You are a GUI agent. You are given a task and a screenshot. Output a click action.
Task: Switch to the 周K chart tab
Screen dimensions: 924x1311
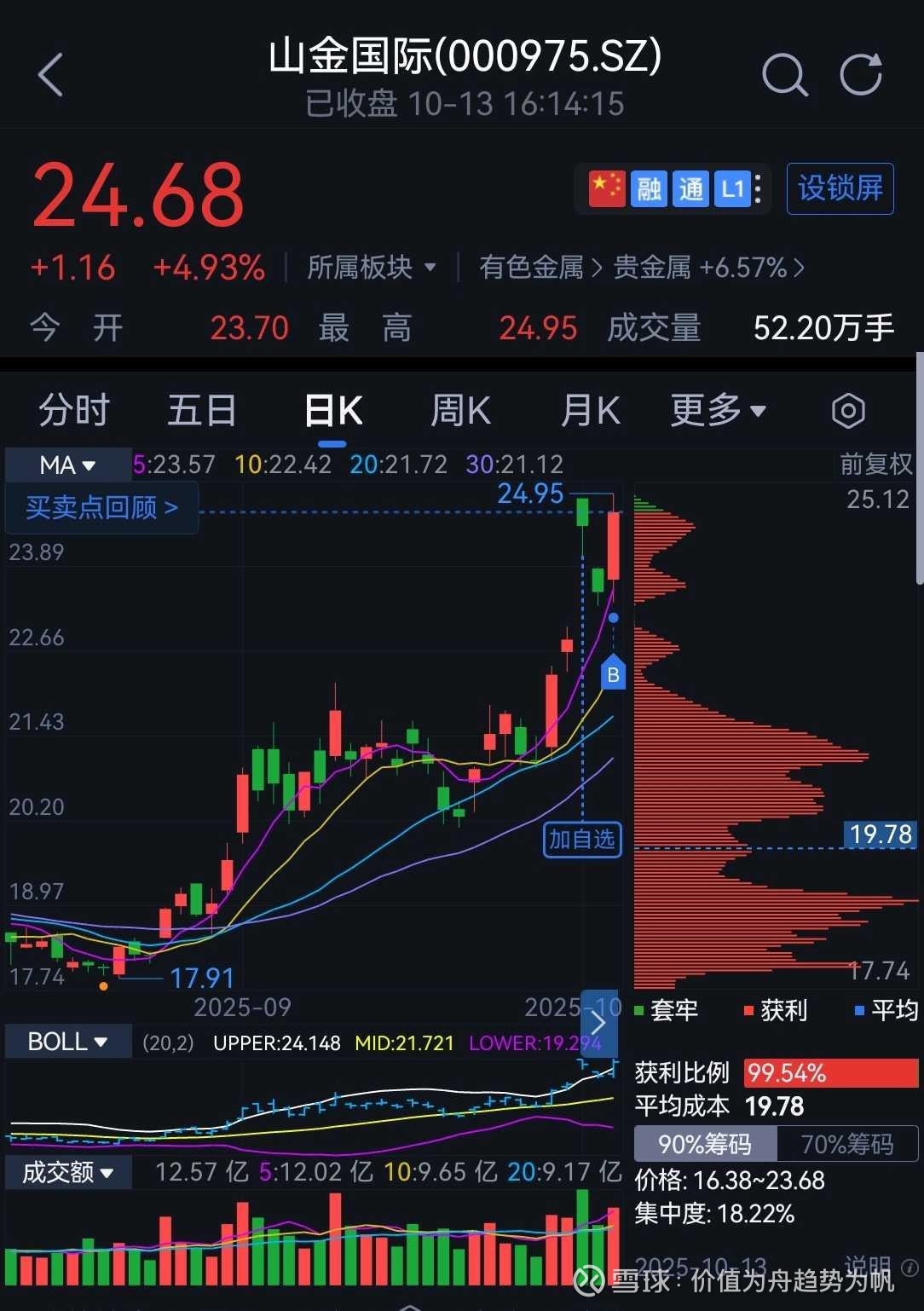tap(460, 411)
